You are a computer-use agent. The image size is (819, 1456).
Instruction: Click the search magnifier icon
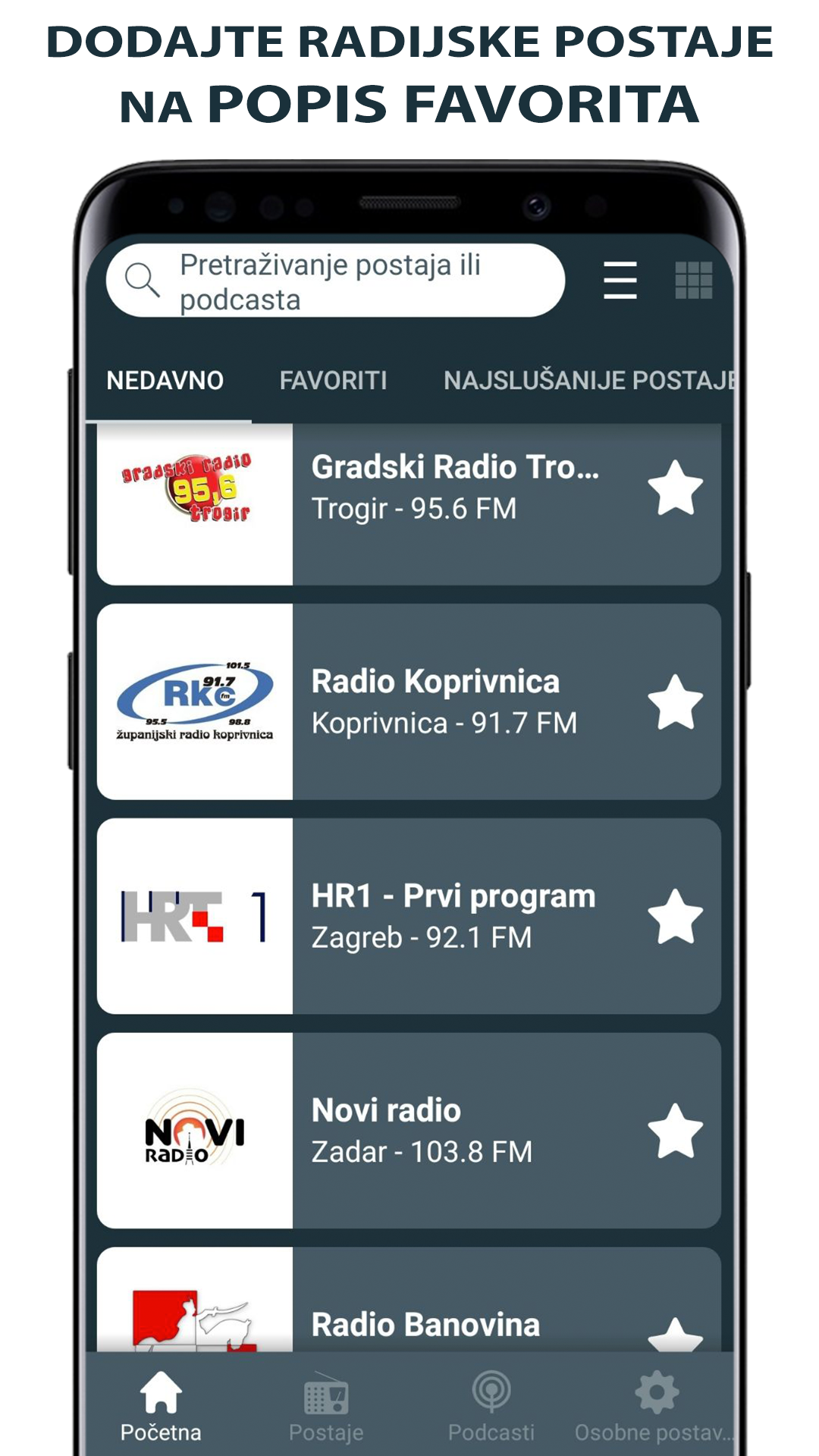click(x=143, y=281)
